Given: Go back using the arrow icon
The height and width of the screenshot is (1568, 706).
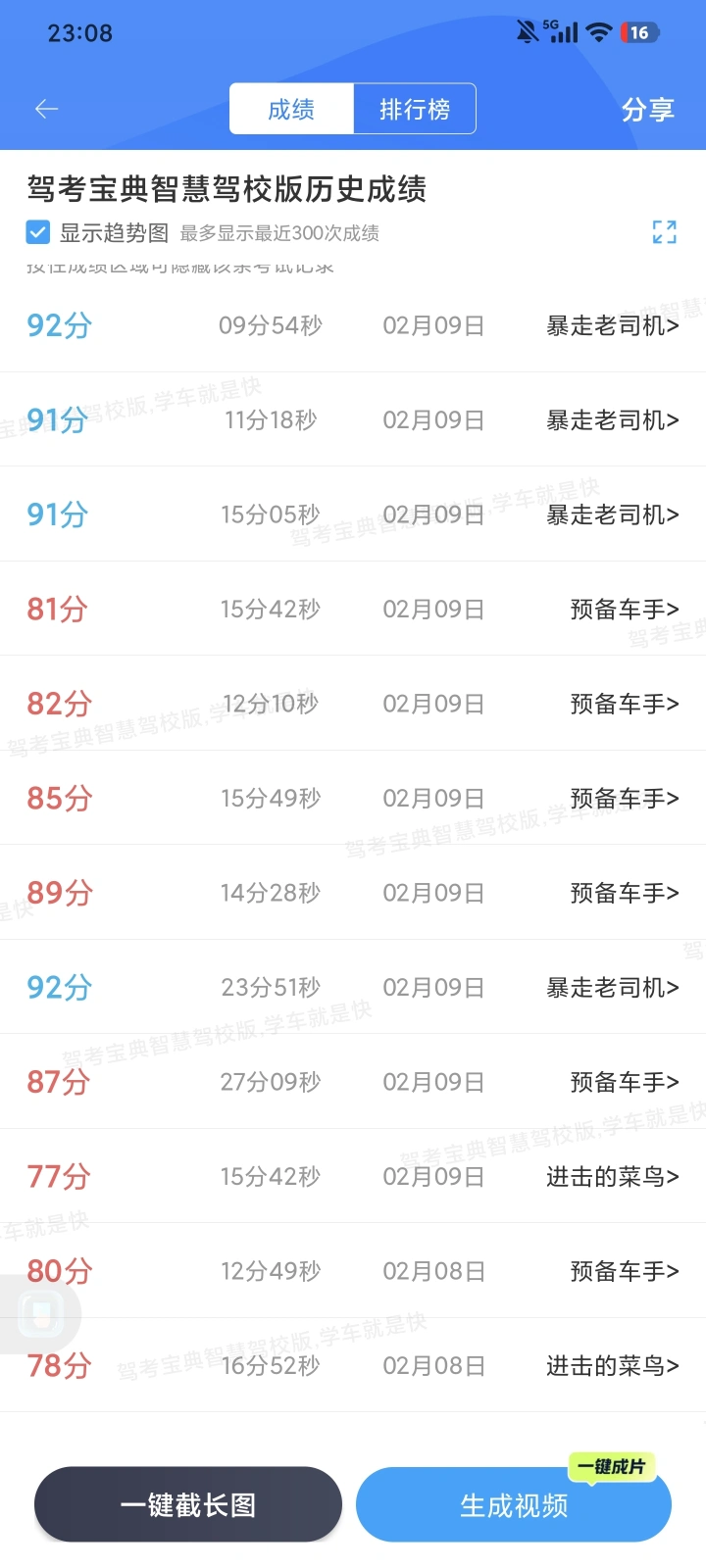Looking at the screenshot, I should pos(46,109).
